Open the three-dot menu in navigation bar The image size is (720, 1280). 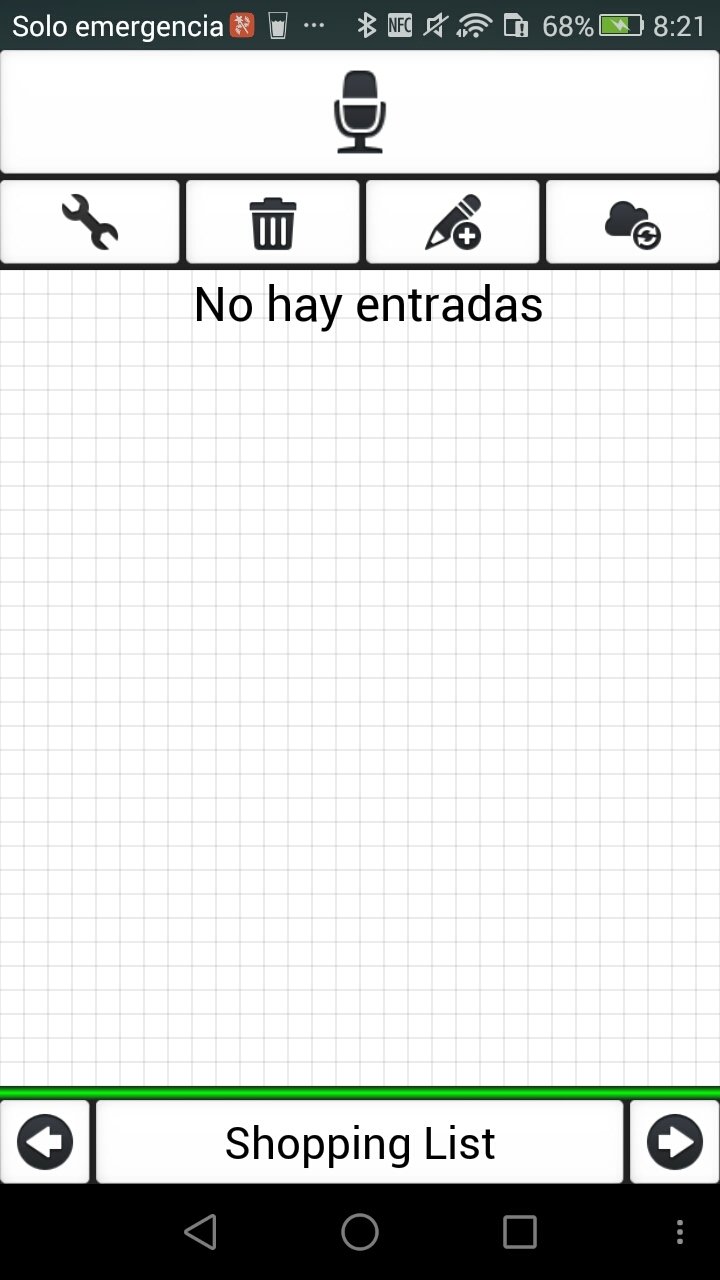pyautogui.click(x=680, y=1232)
